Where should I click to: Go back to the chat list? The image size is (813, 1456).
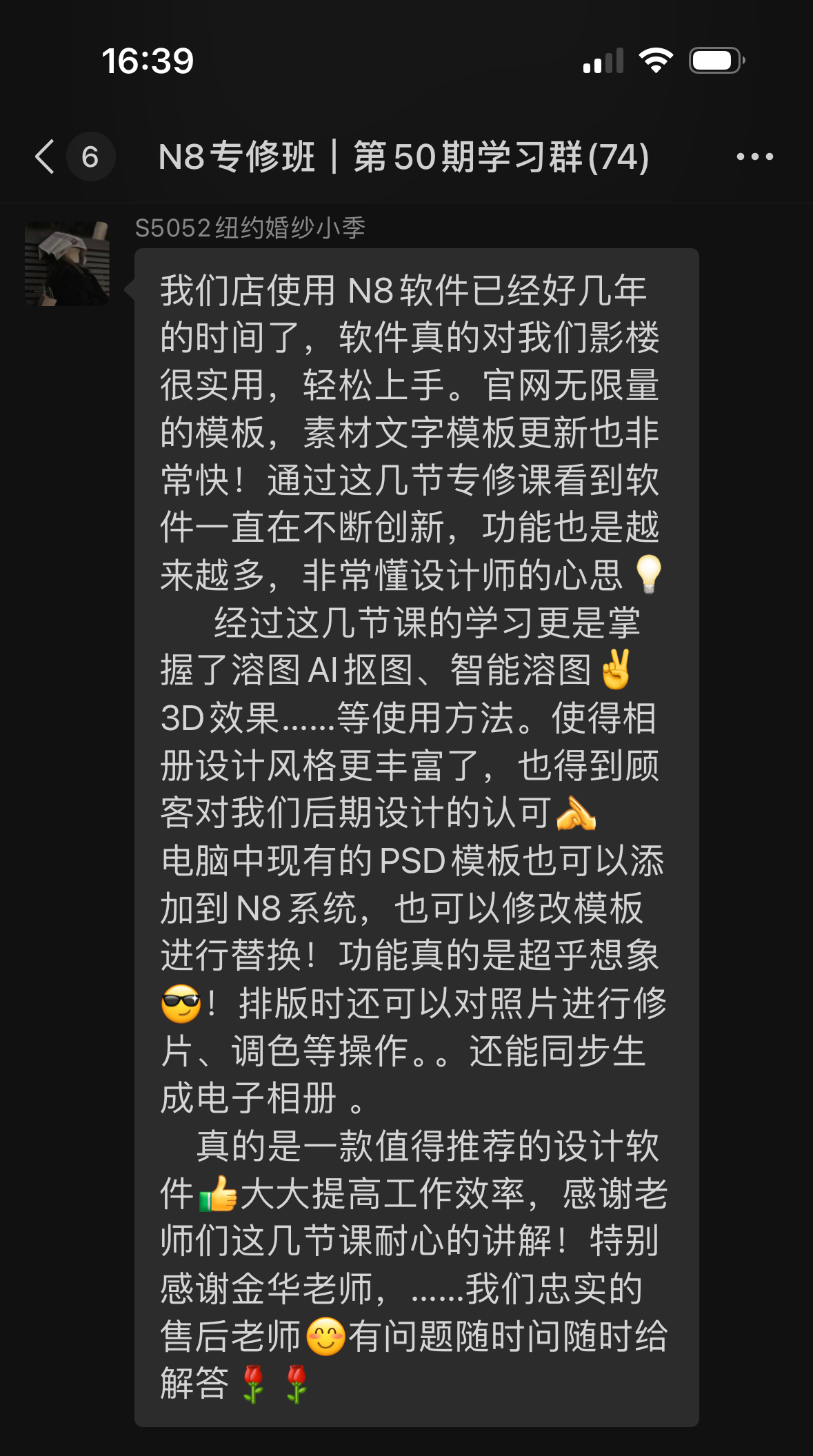click(46, 156)
